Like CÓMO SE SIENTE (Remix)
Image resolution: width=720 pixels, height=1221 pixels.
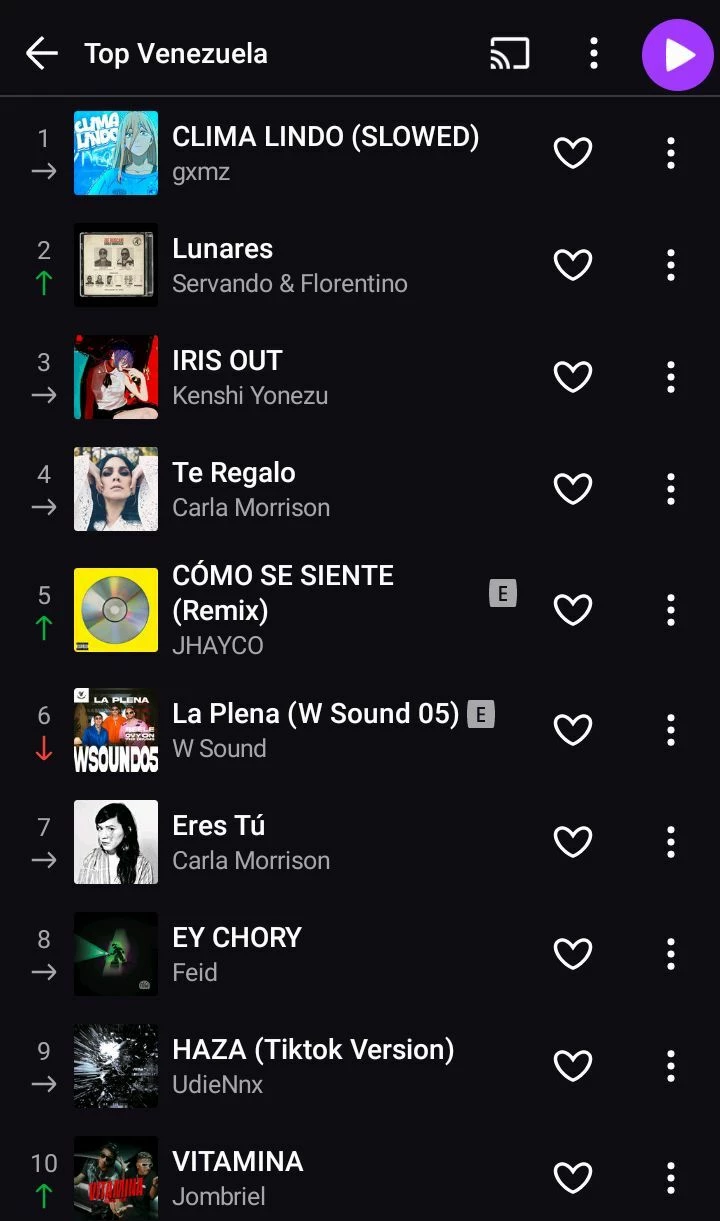coord(573,610)
